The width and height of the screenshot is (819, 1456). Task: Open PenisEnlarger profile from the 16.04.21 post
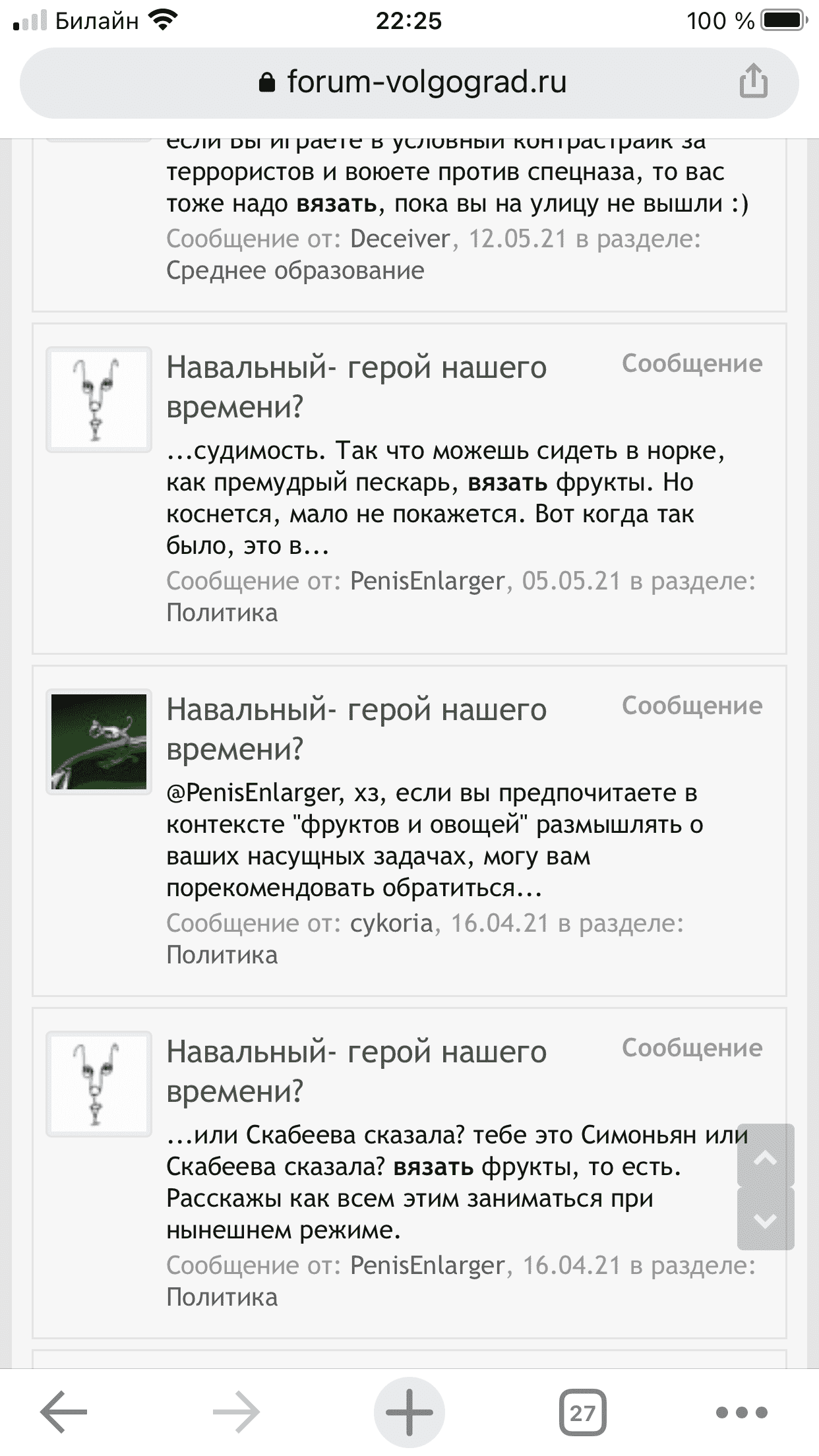point(427,1265)
